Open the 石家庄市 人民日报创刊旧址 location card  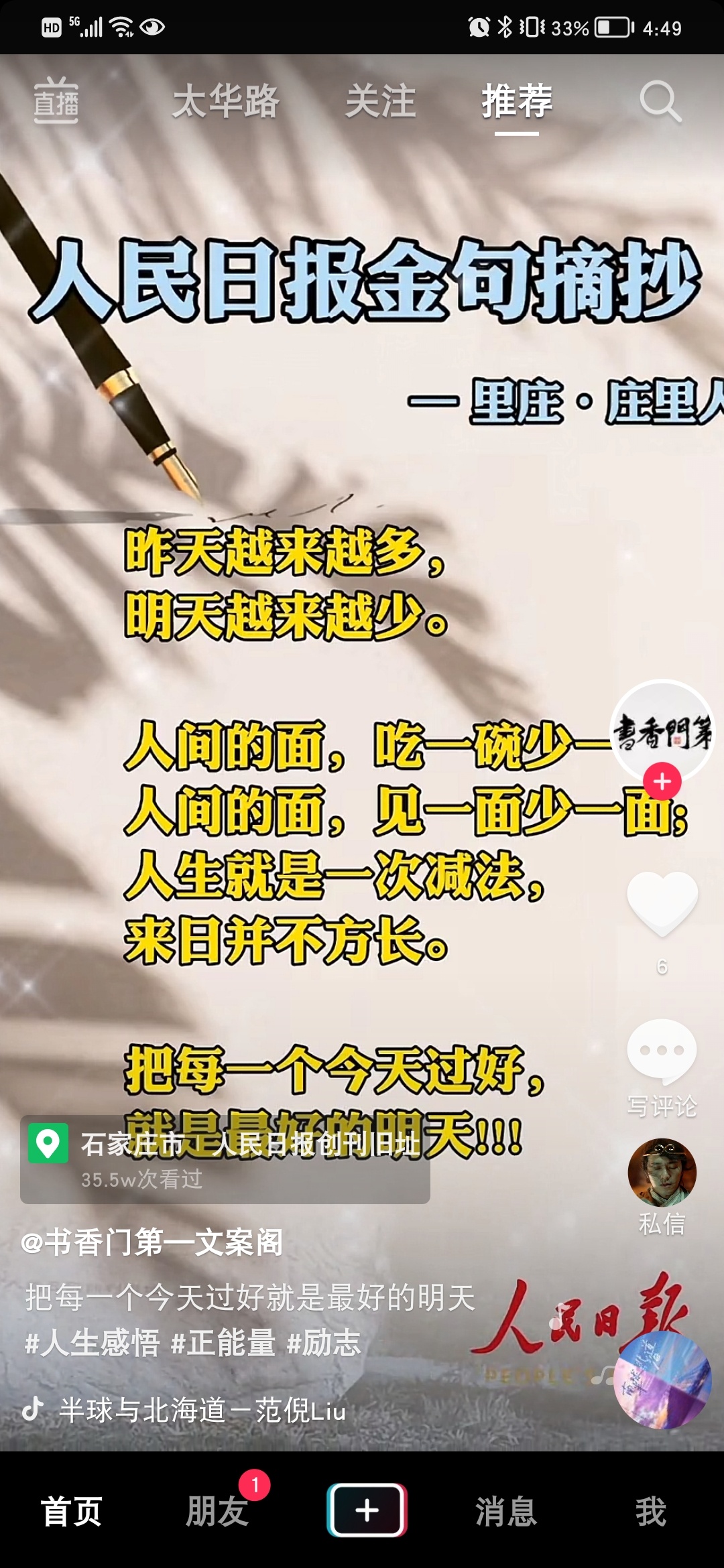225,1159
